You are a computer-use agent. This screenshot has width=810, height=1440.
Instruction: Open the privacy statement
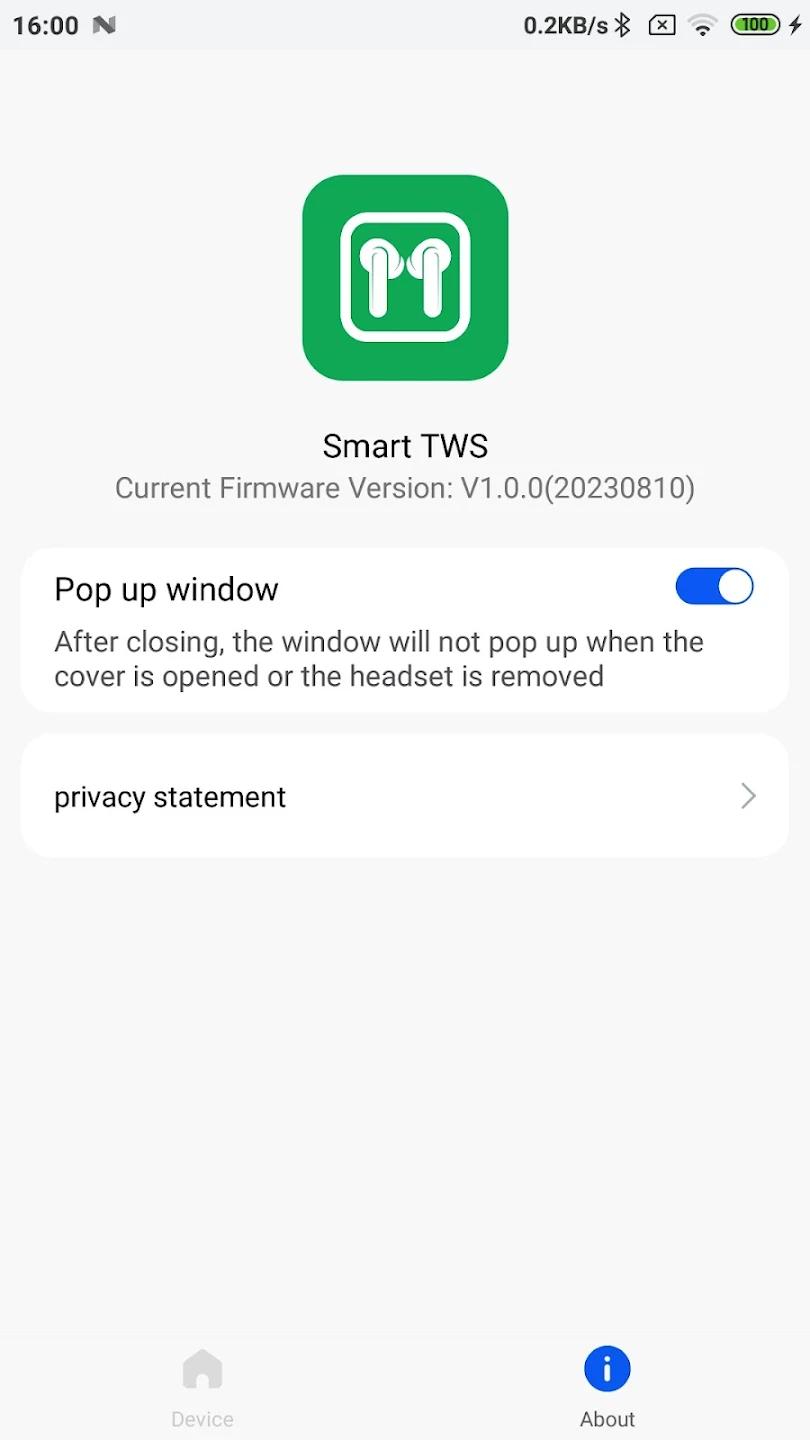click(405, 796)
